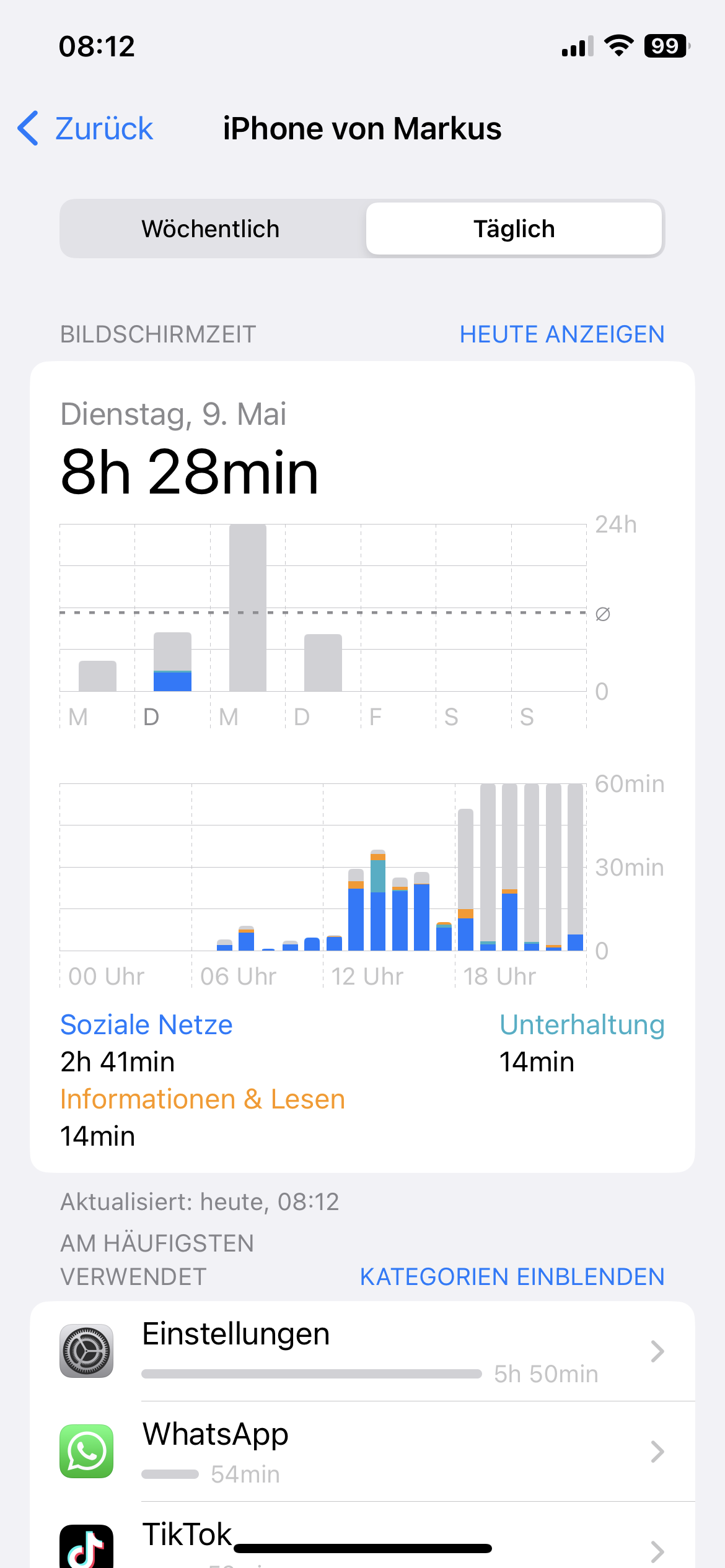Go back with the Zurück button
725x1568 pixels.
coord(87,129)
